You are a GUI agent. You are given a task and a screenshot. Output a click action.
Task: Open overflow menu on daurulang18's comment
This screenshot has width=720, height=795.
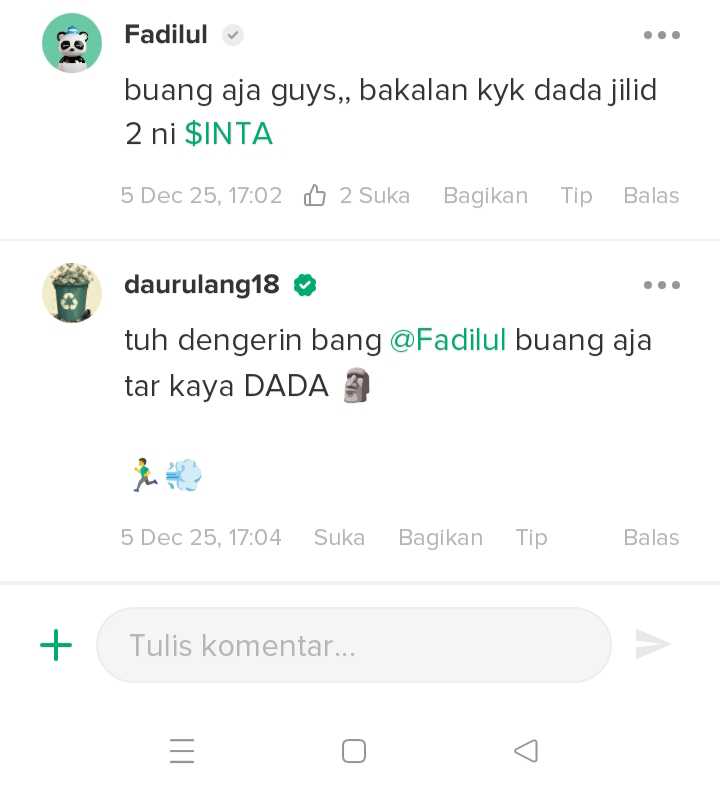pyautogui.click(x=661, y=285)
